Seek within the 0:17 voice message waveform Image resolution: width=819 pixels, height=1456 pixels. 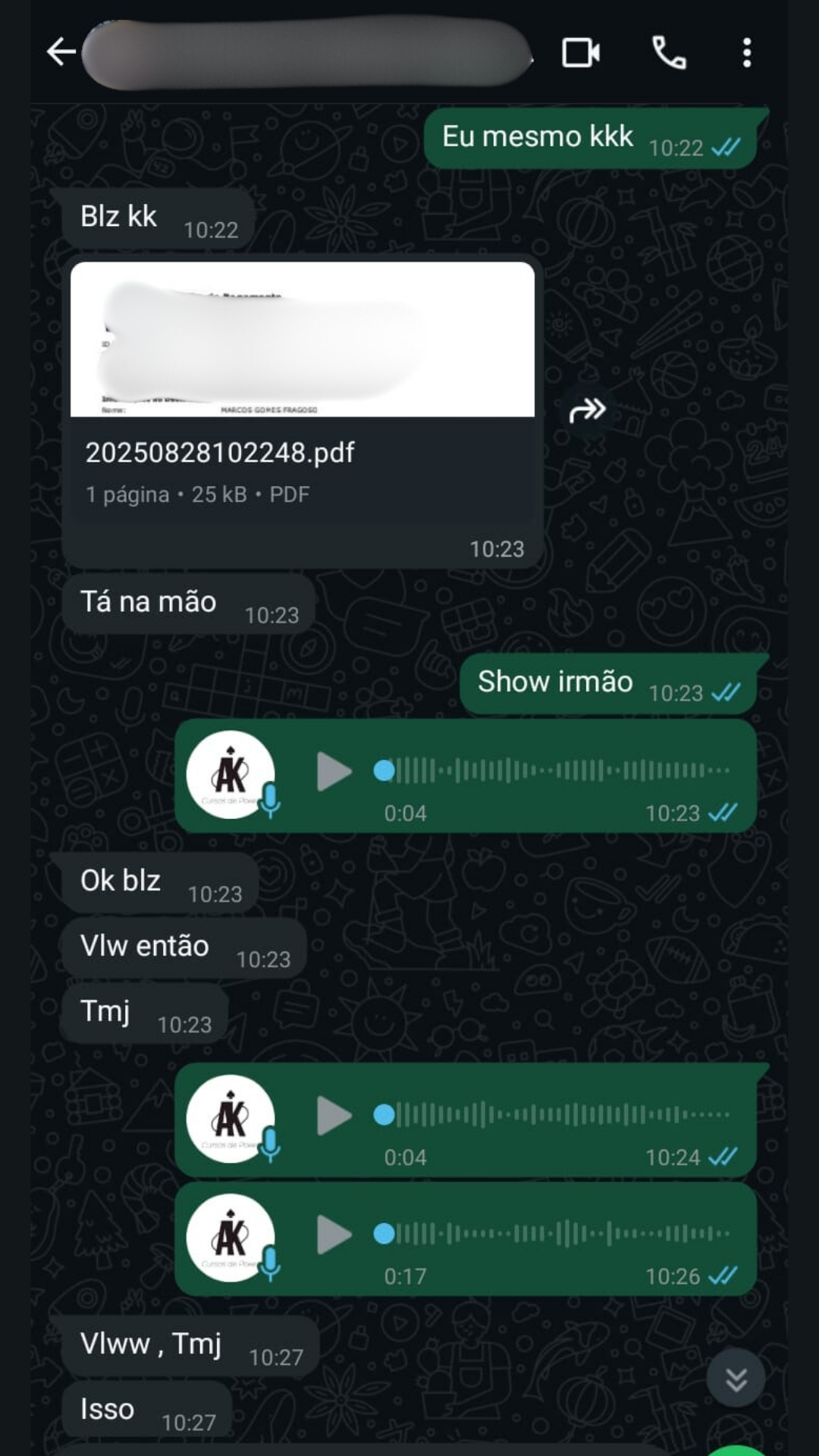click(554, 1234)
